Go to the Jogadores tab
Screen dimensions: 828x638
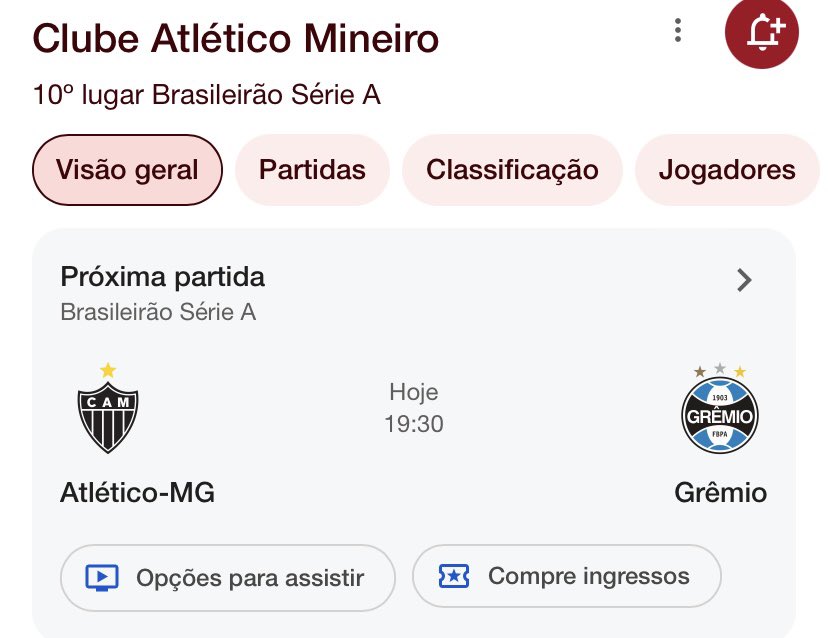(x=727, y=170)
